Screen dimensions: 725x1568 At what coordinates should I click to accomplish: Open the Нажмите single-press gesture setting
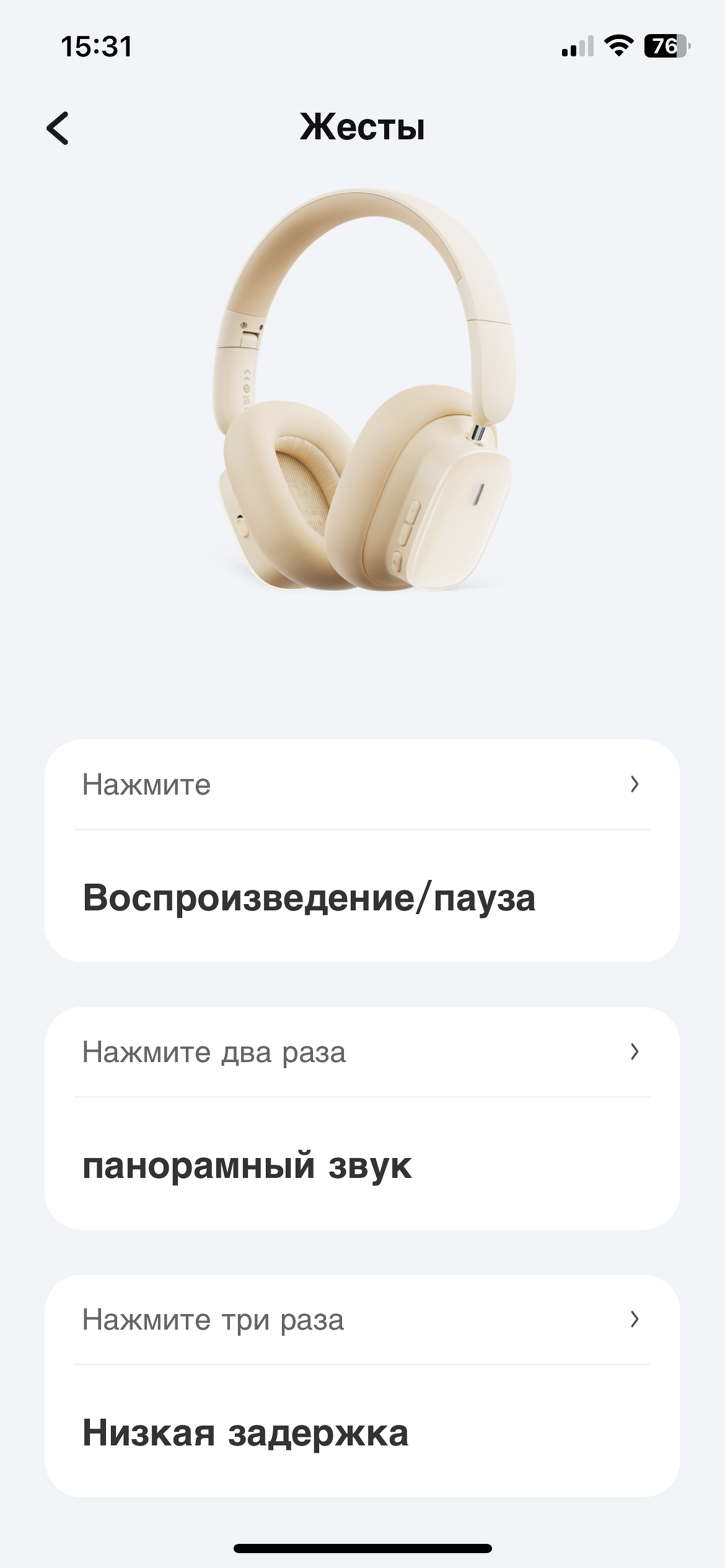click(362, 785)
